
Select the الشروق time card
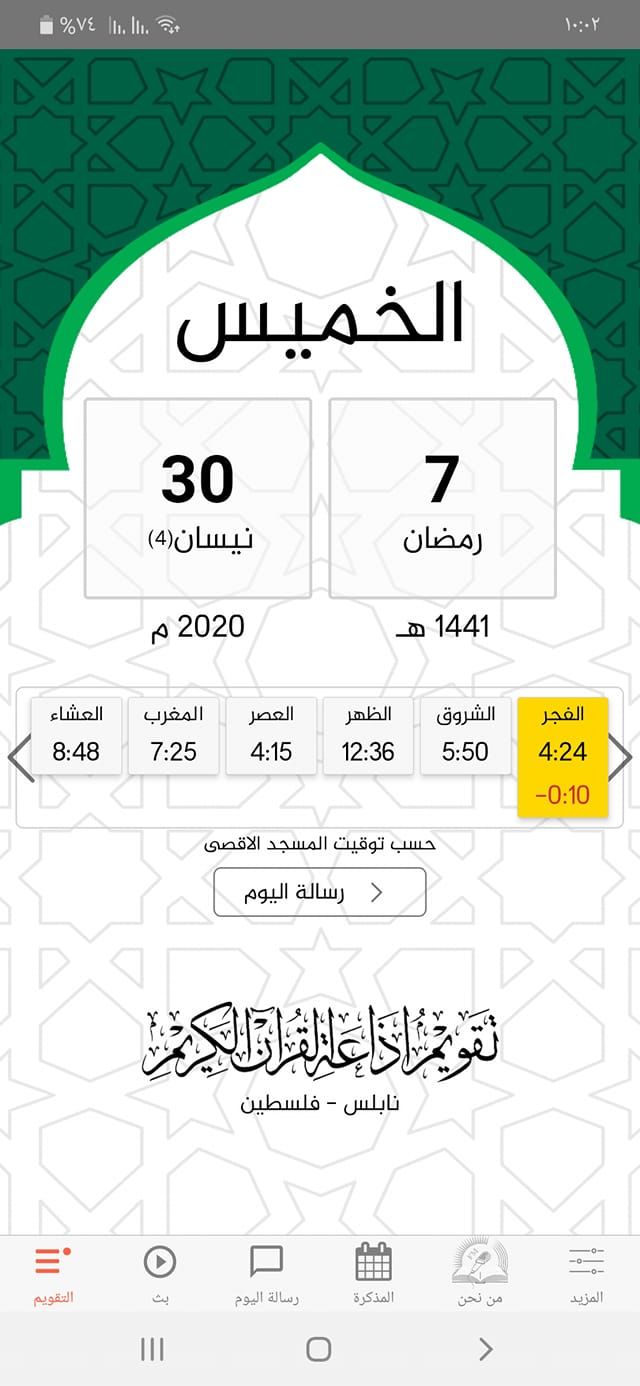tap(465, 736)
